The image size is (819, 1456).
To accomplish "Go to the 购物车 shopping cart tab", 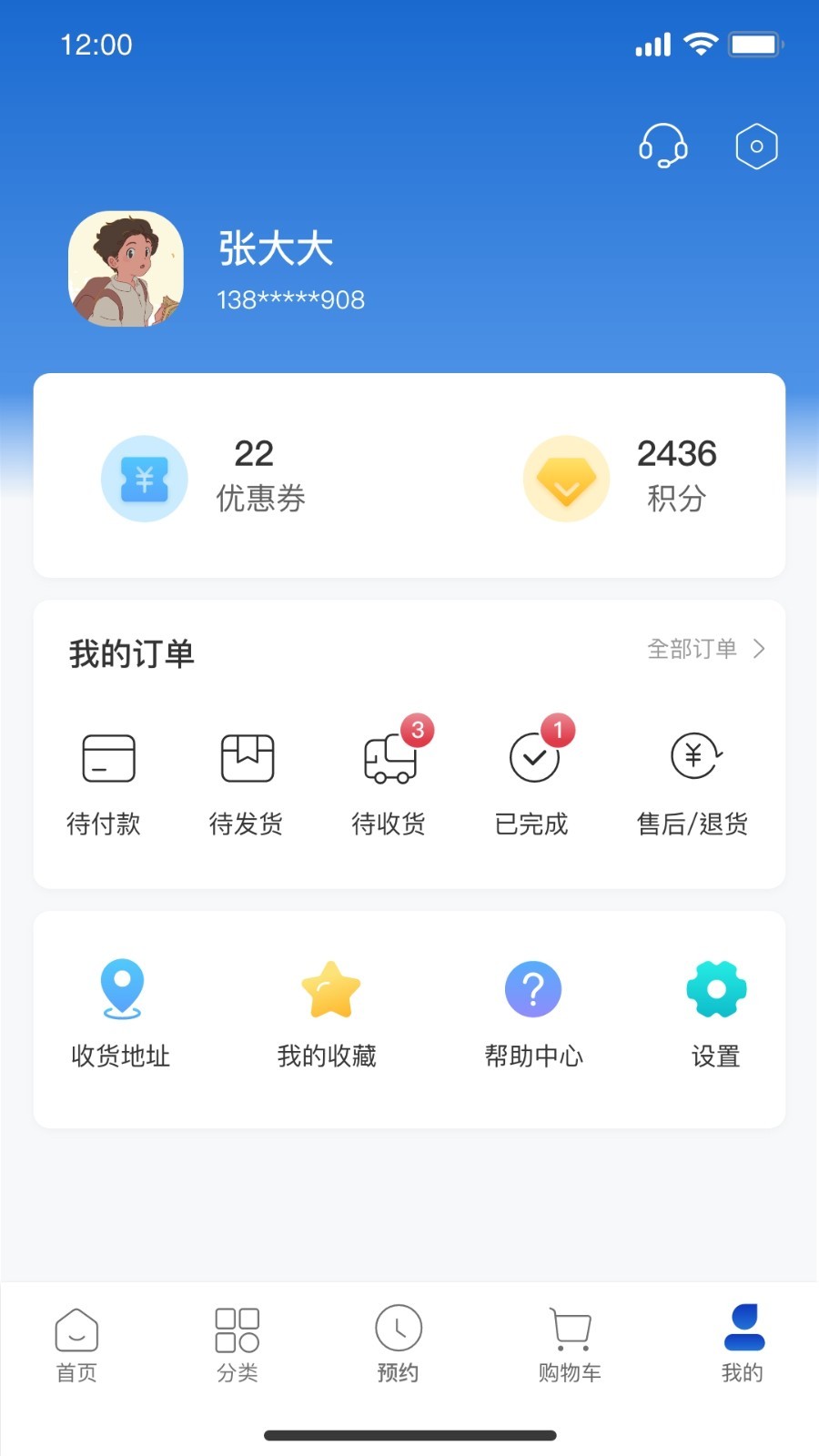I will [x=570, y=1345].
